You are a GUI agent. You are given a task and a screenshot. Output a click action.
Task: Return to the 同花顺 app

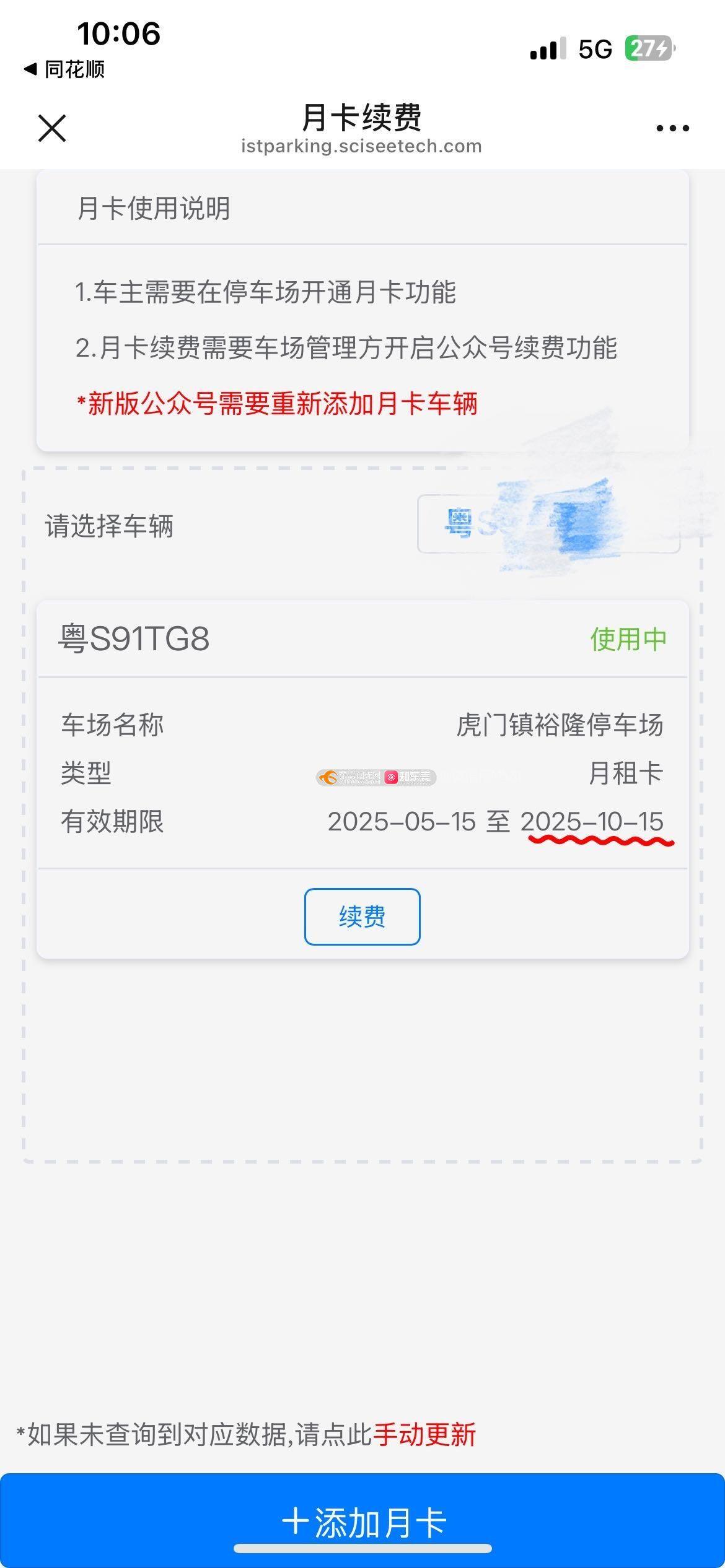pyautogui.click(x=64, y=69)
